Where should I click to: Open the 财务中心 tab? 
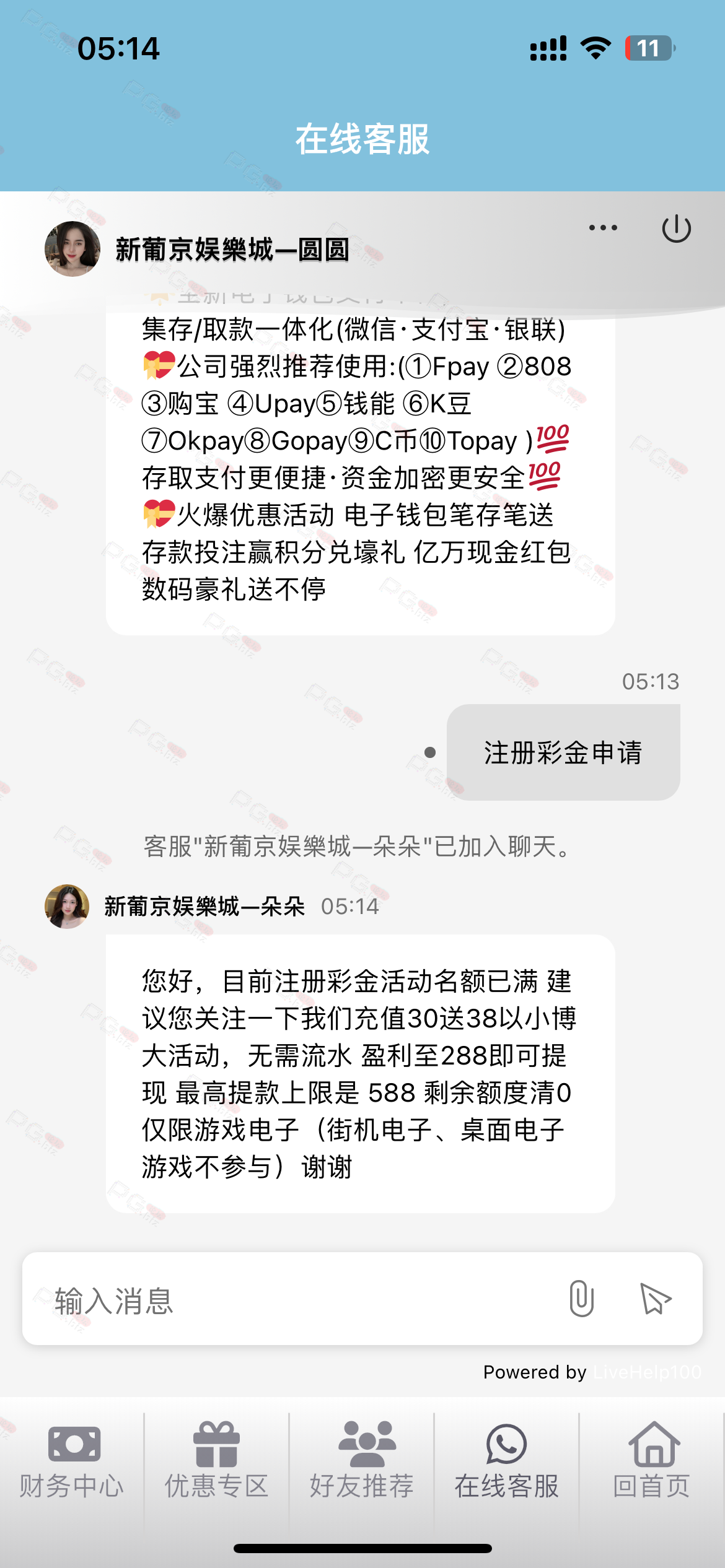72,1461
